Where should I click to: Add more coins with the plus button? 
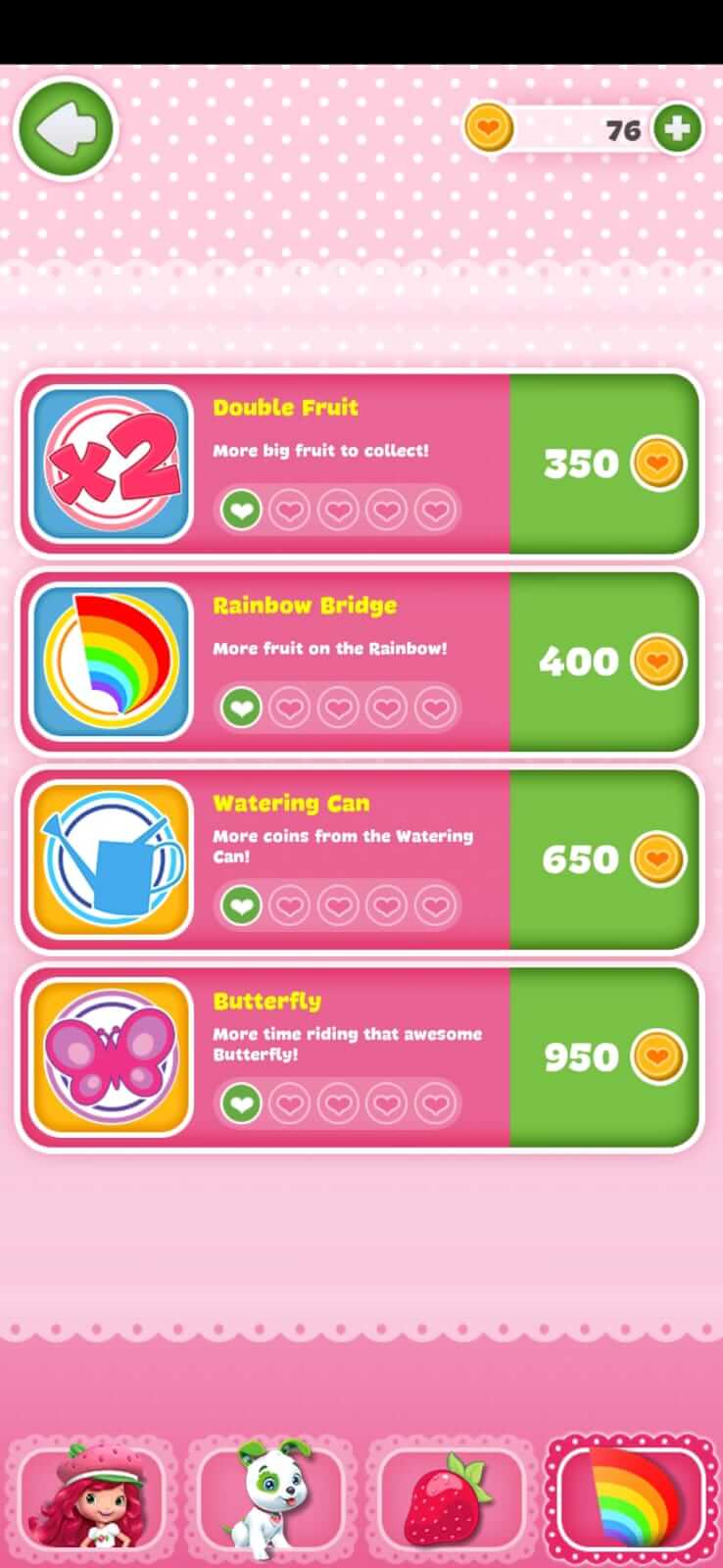tap(678, 128)
